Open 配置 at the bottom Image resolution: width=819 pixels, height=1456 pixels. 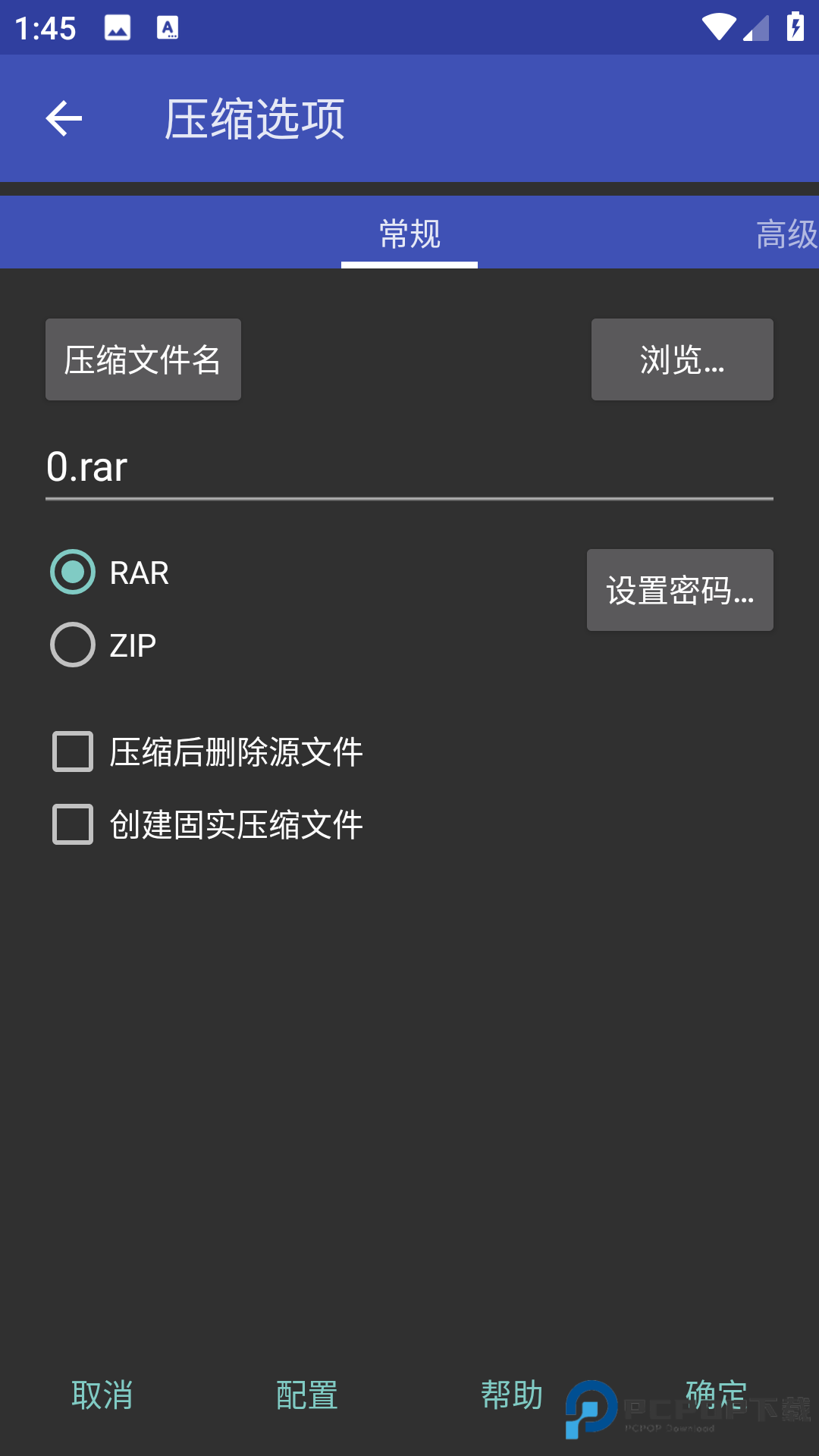307,1394
